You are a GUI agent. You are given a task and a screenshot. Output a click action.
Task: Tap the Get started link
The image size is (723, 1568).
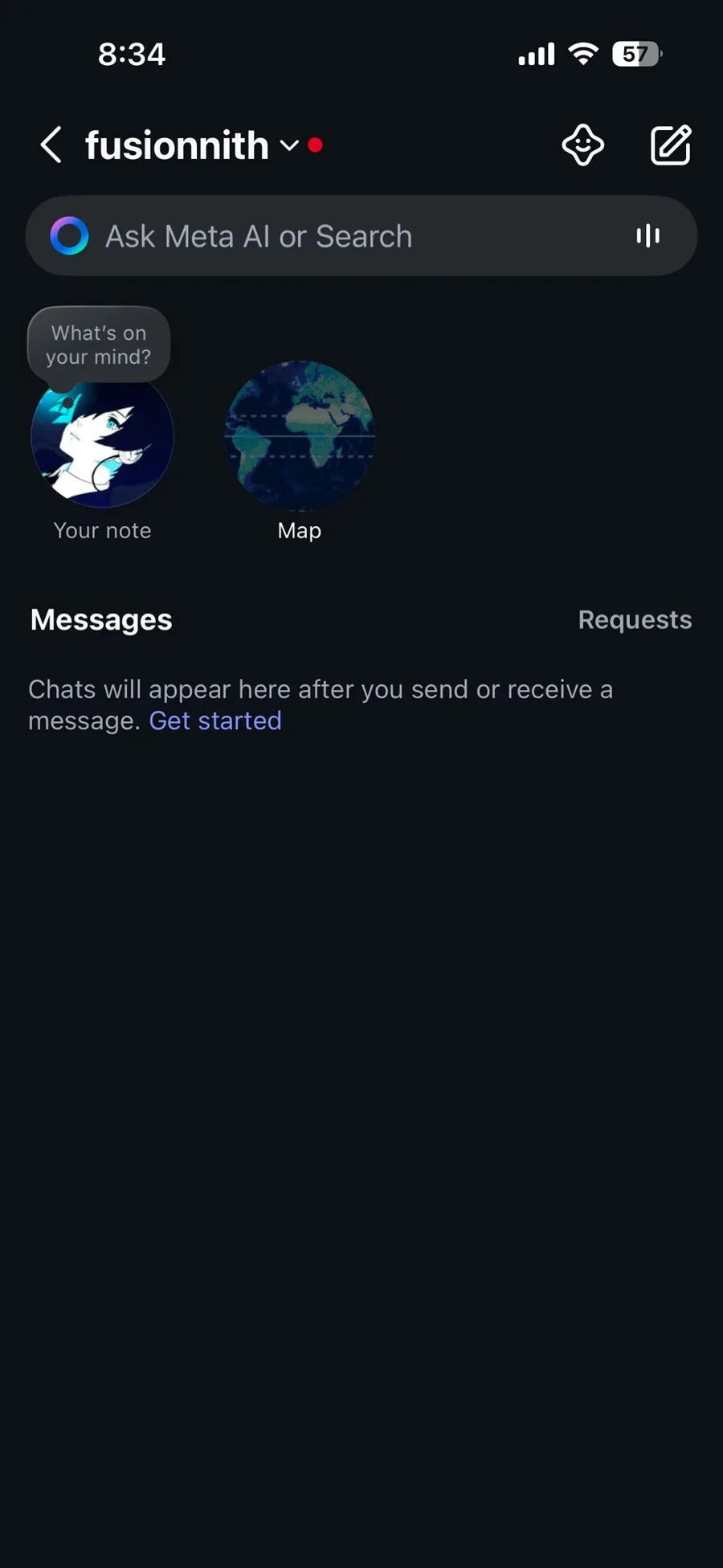pos(215,721)
